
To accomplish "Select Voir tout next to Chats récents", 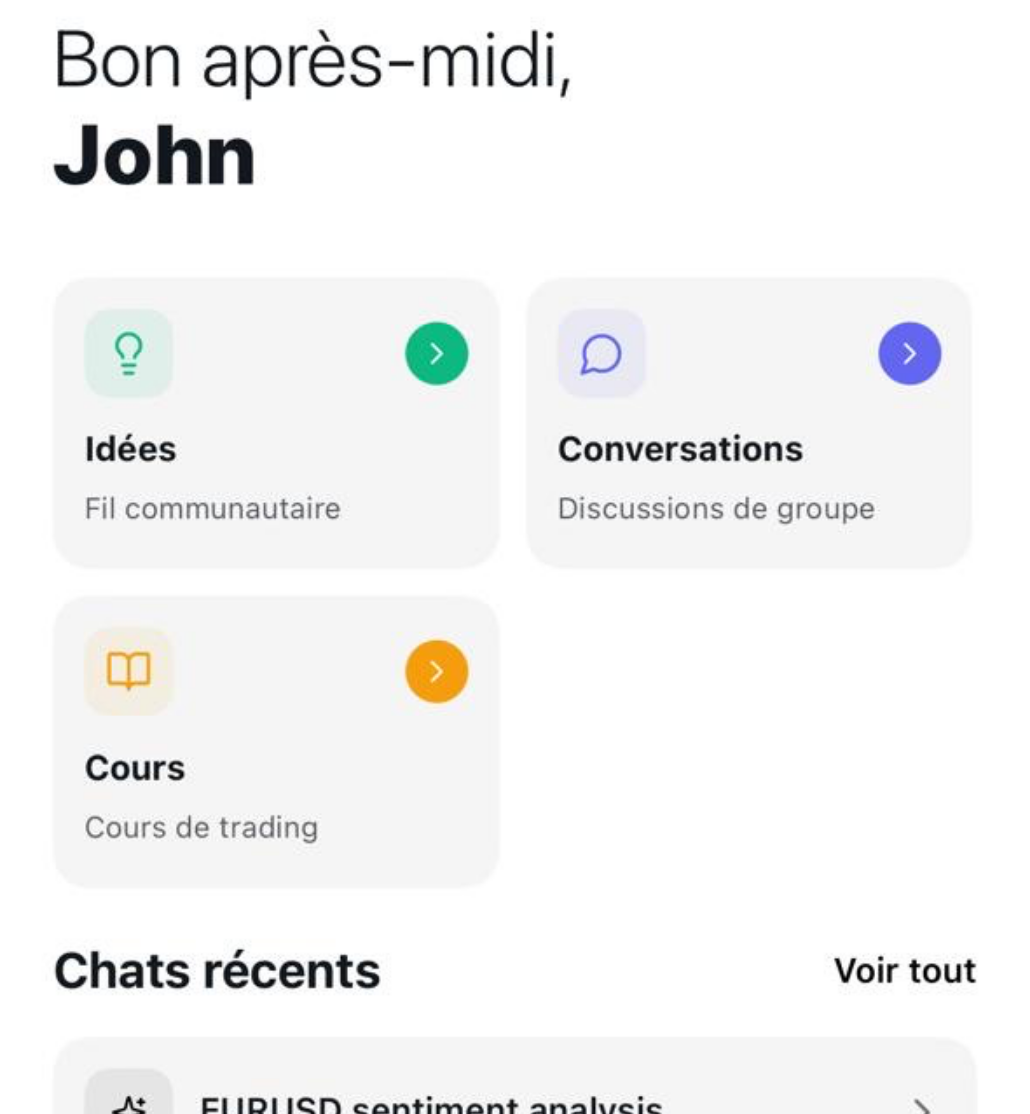I will tap(905, 970).
